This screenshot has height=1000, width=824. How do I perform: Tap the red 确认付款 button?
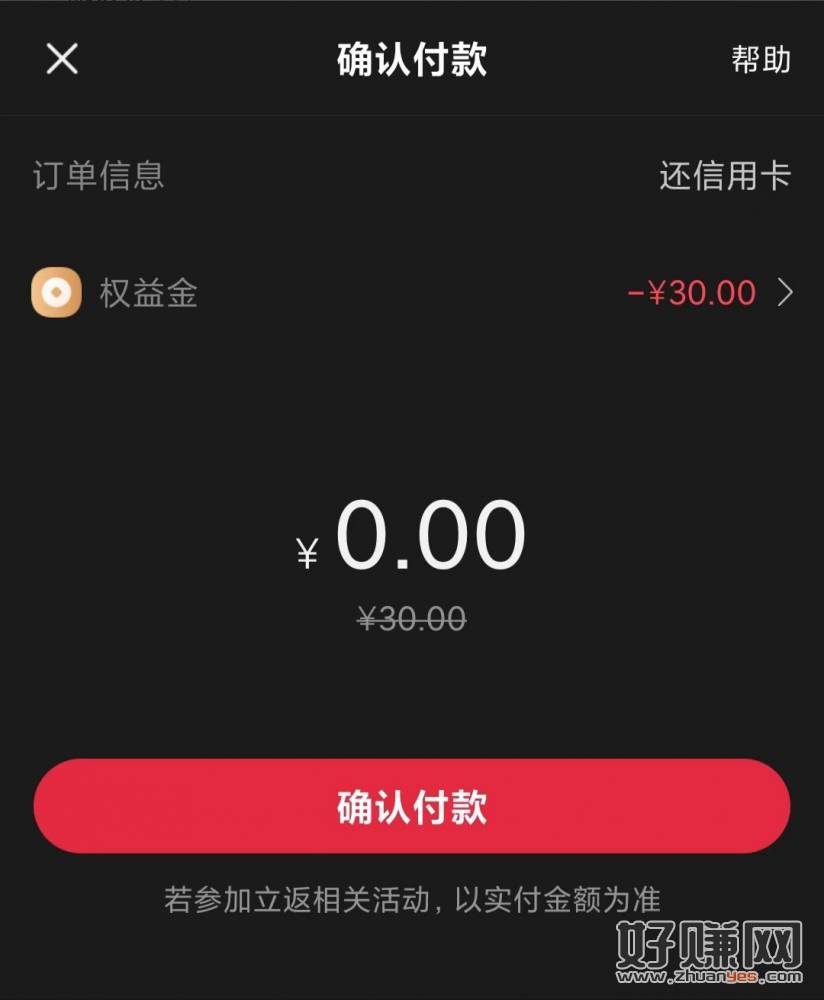coord(411,806)
